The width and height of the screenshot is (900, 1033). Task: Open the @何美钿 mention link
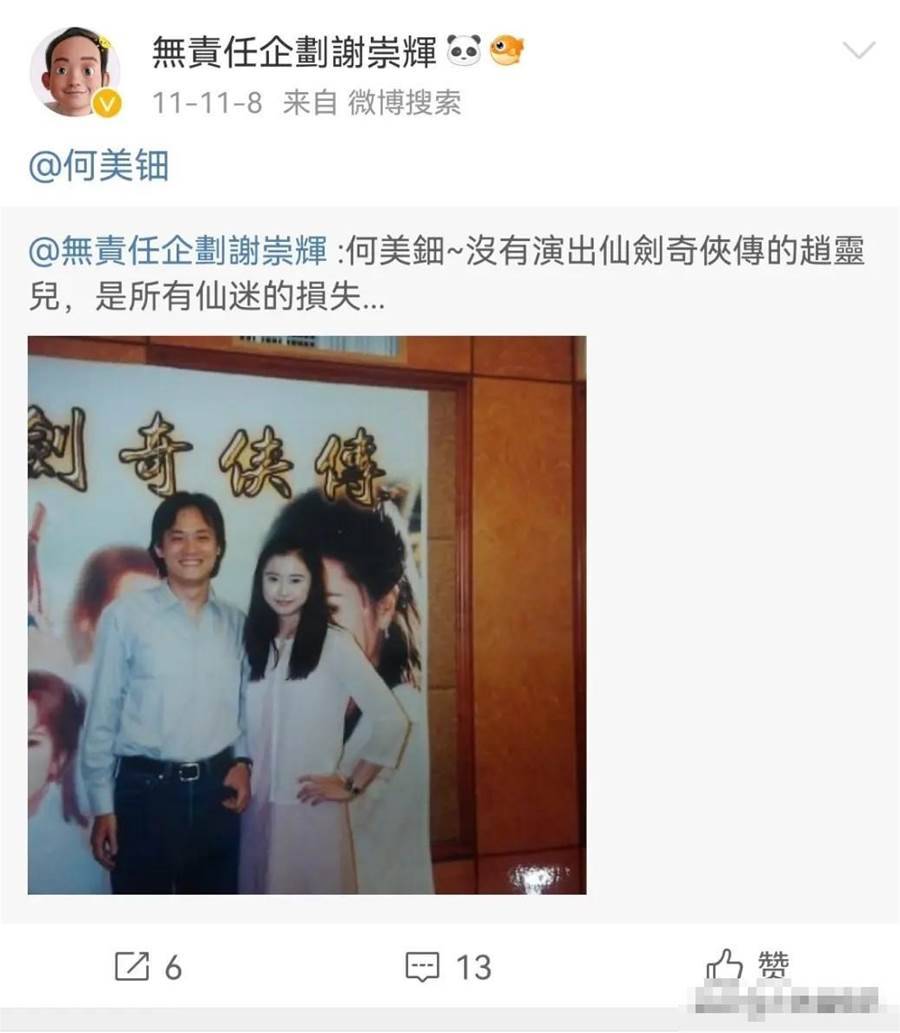[x=98, y=164]
